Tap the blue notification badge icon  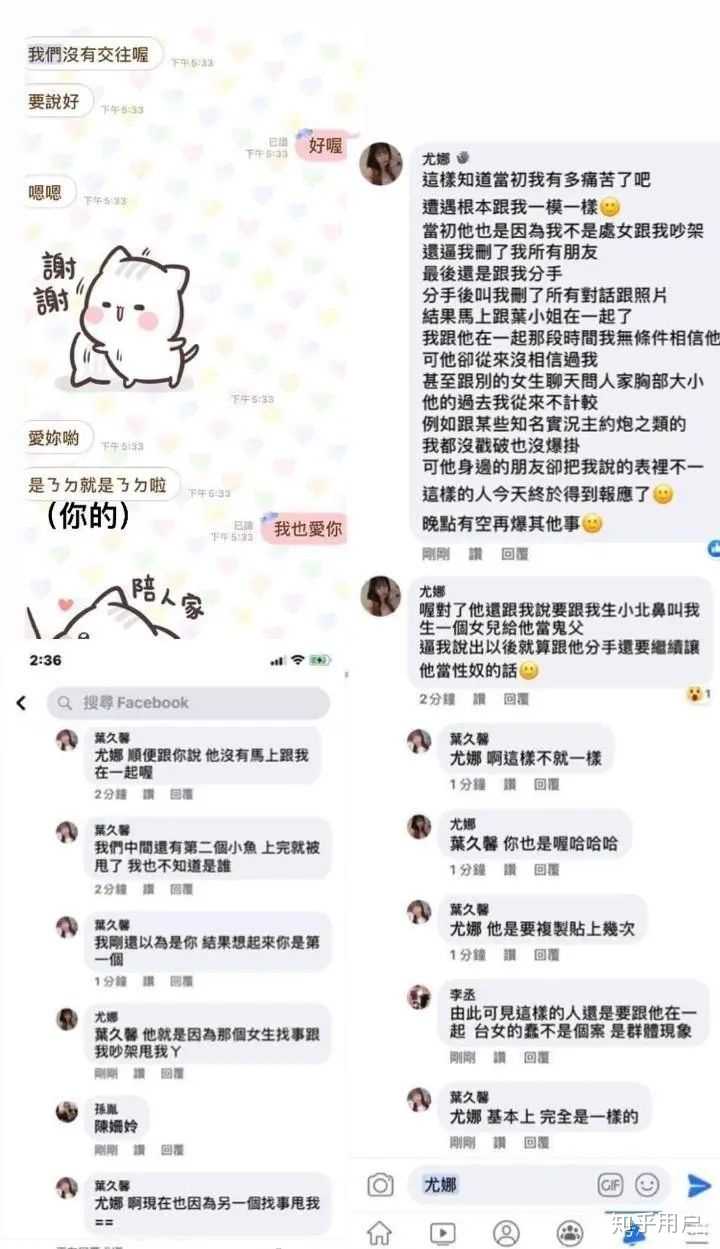pos(713,550)
